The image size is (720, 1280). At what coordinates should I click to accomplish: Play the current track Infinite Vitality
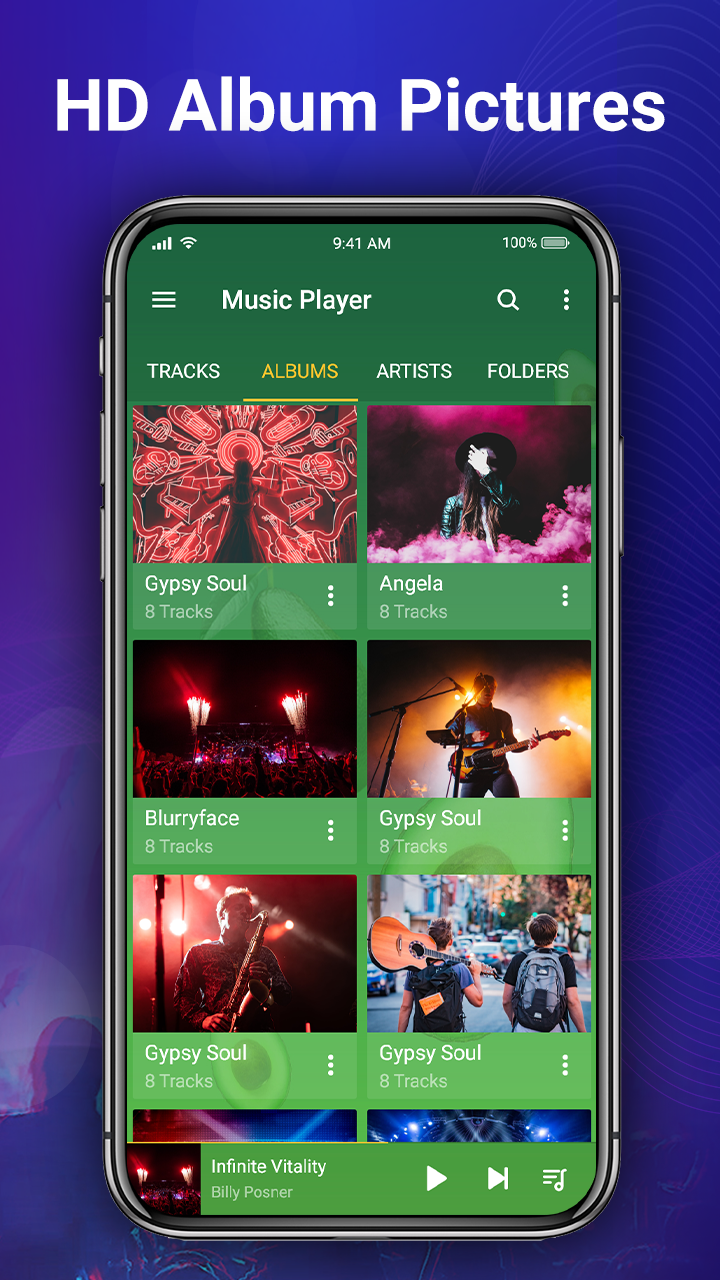click(434, 1179)
